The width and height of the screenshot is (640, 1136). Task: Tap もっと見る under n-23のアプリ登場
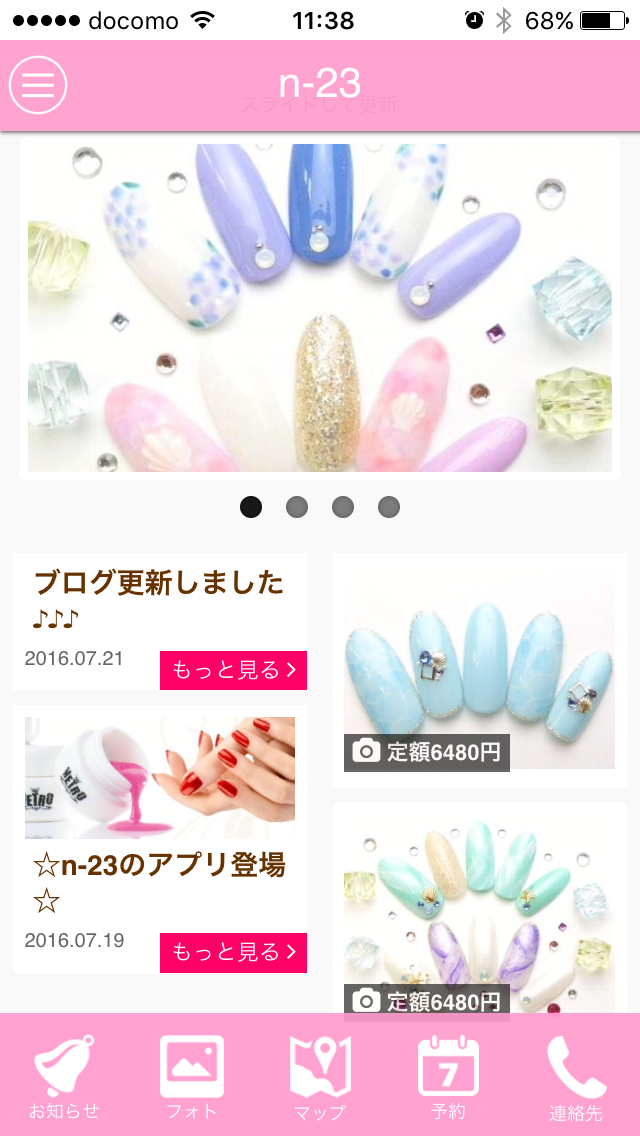[x=233, y=952]
